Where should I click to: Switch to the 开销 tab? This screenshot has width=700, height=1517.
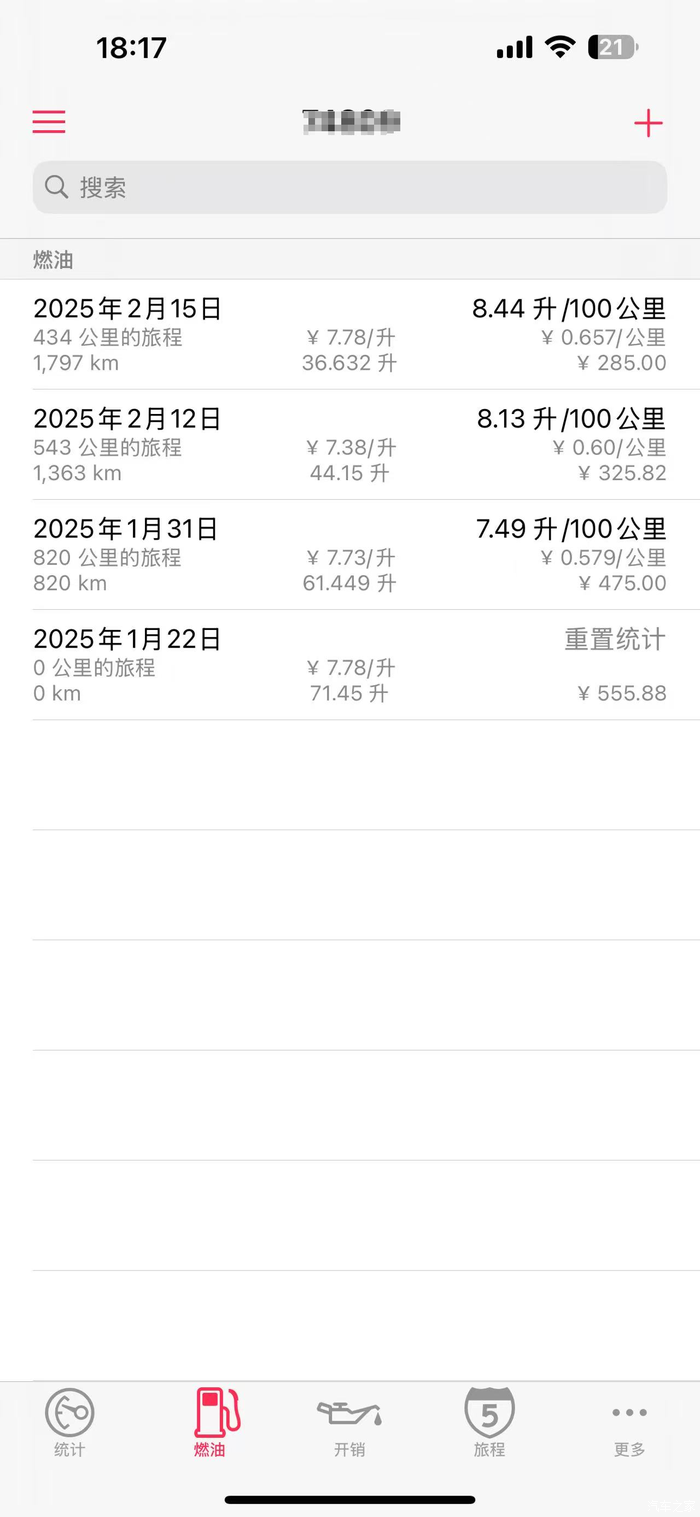point(350,1422)
